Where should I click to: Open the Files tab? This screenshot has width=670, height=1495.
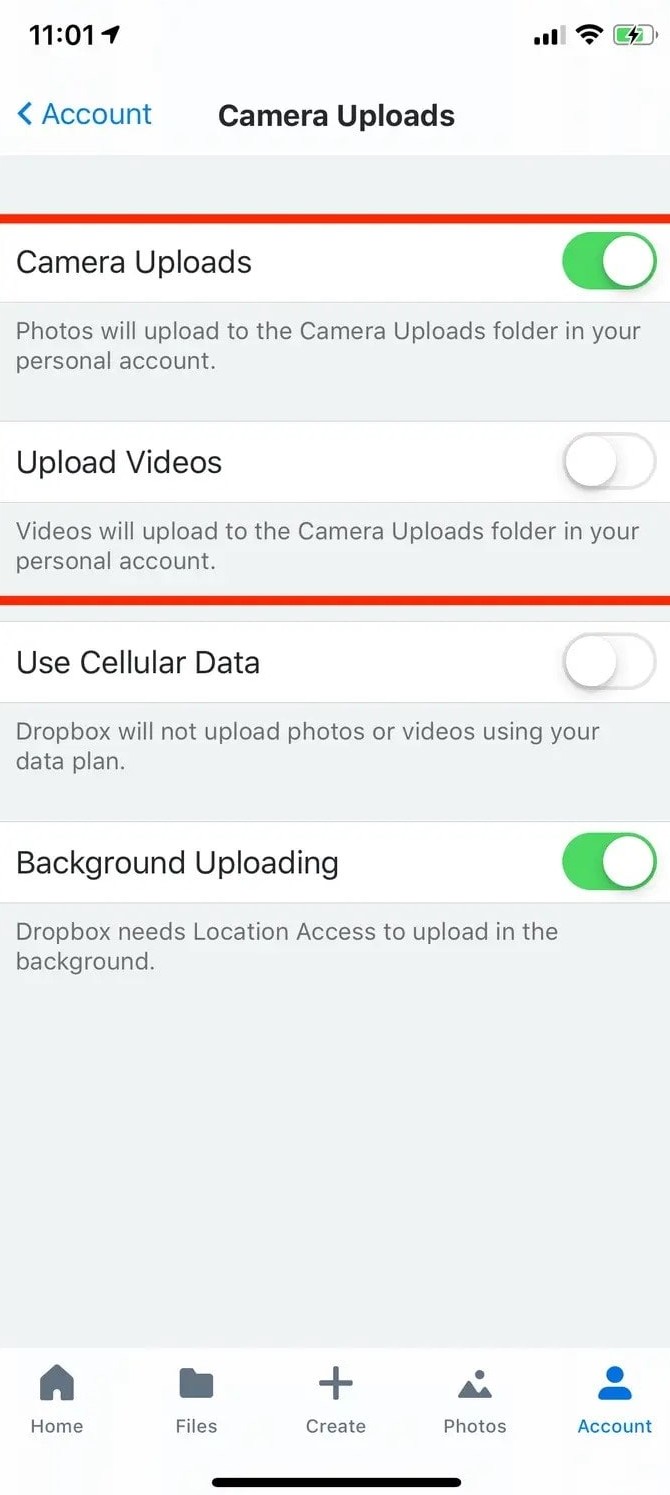click(x=196, y=1400)
